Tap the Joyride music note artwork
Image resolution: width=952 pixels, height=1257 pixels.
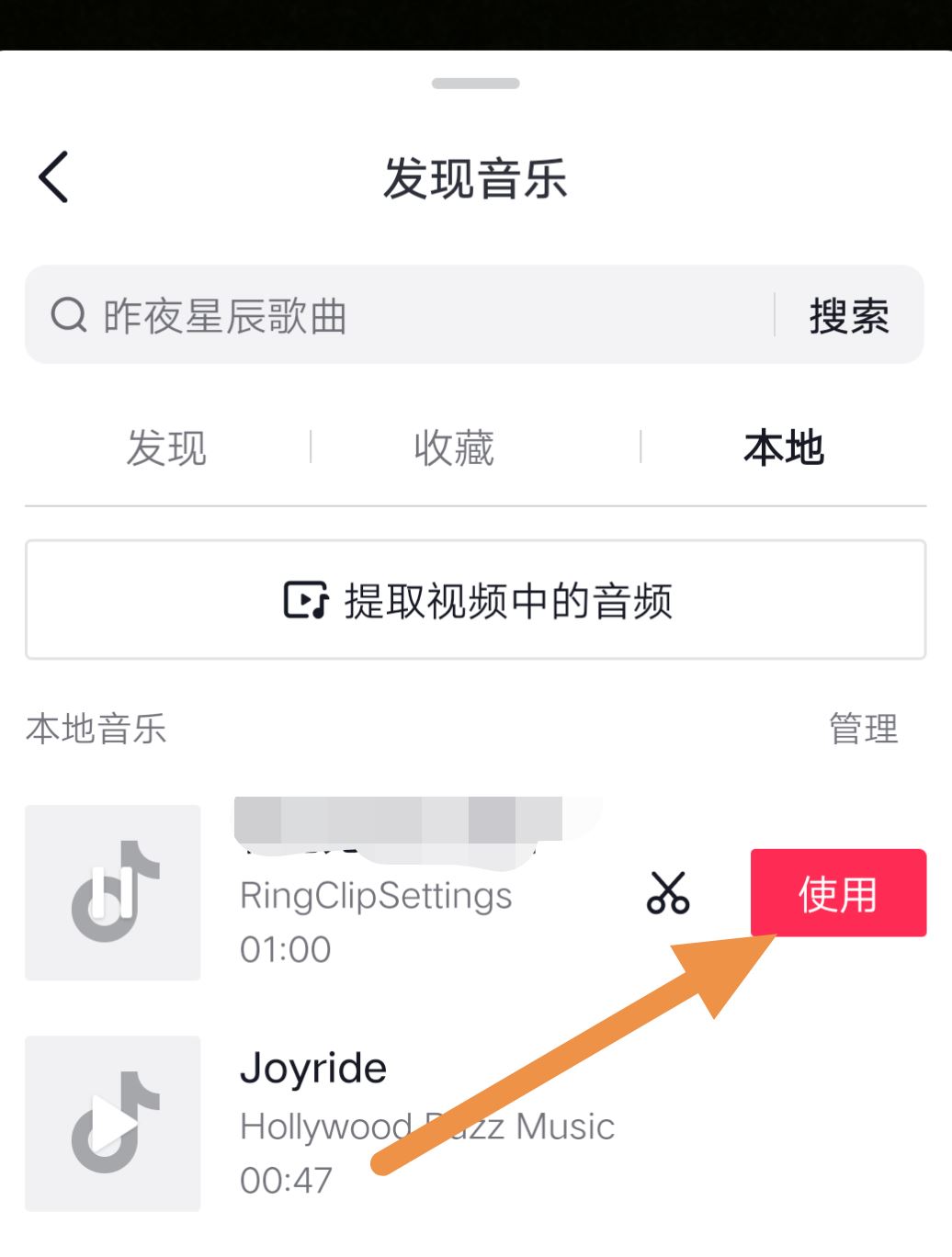[112, 1123]
